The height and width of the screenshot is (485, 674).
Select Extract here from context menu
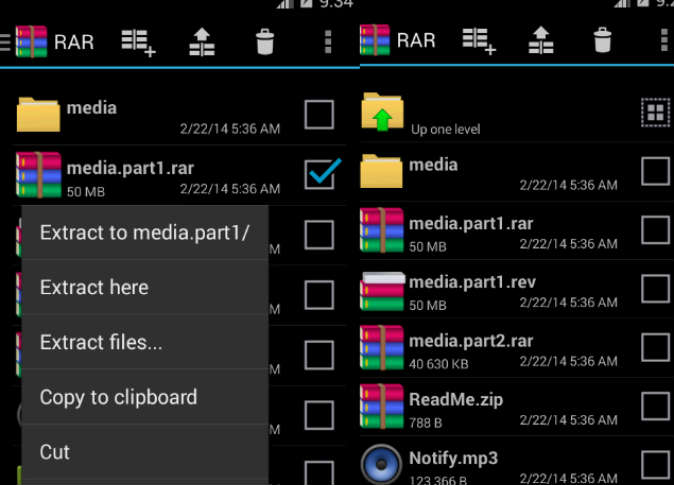click(x=144, y=288)
